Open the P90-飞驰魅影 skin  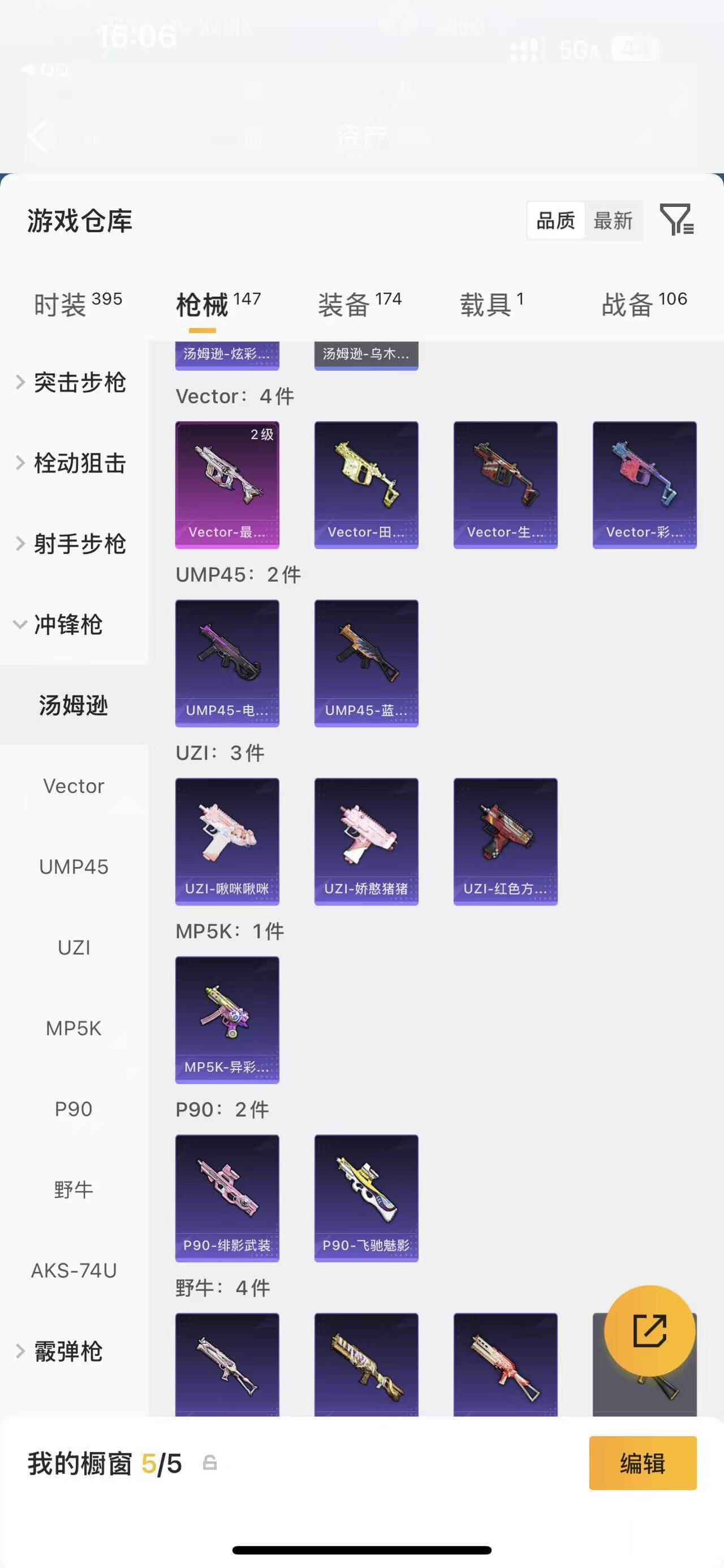pyautogui.click(x=366, y=1198)
